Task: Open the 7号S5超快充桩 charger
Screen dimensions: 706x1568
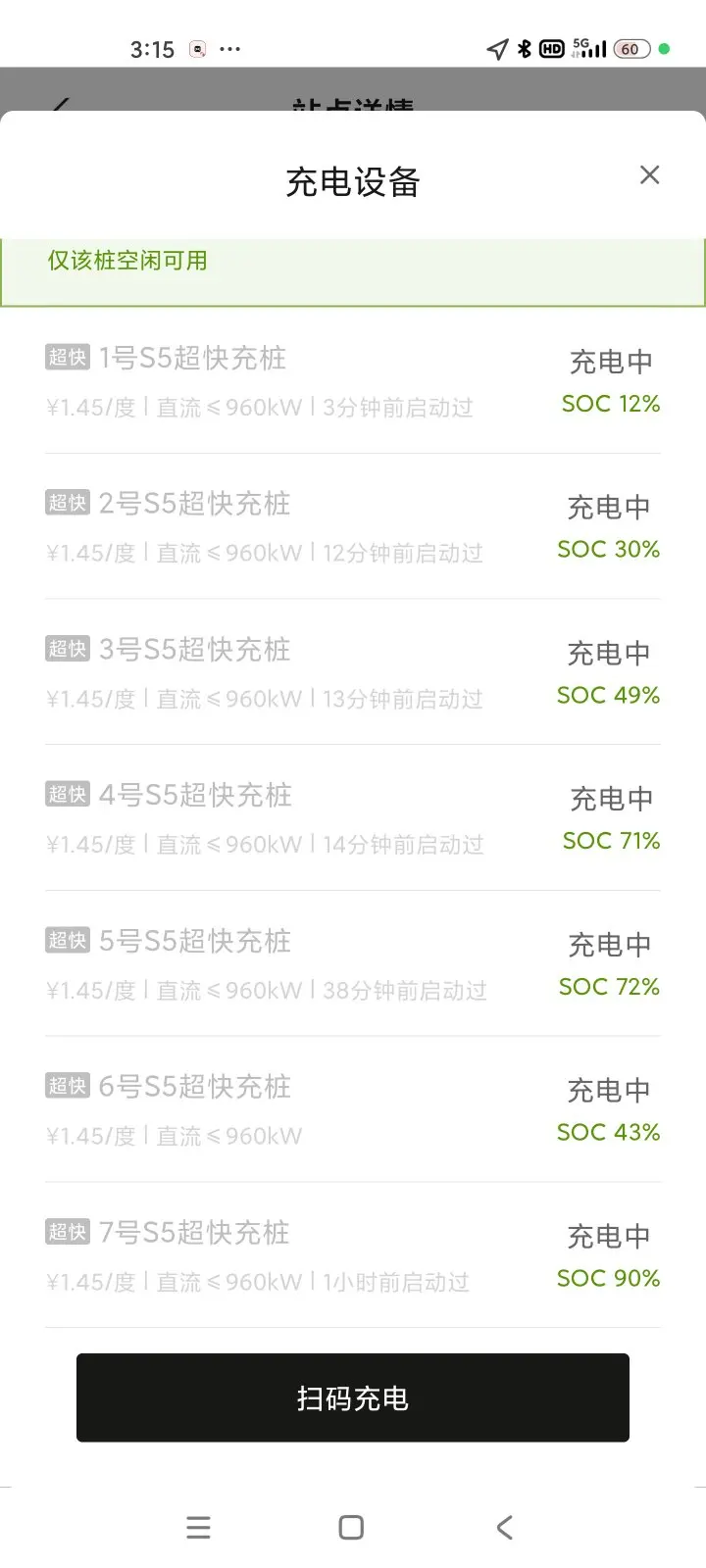Action: 353,1255
